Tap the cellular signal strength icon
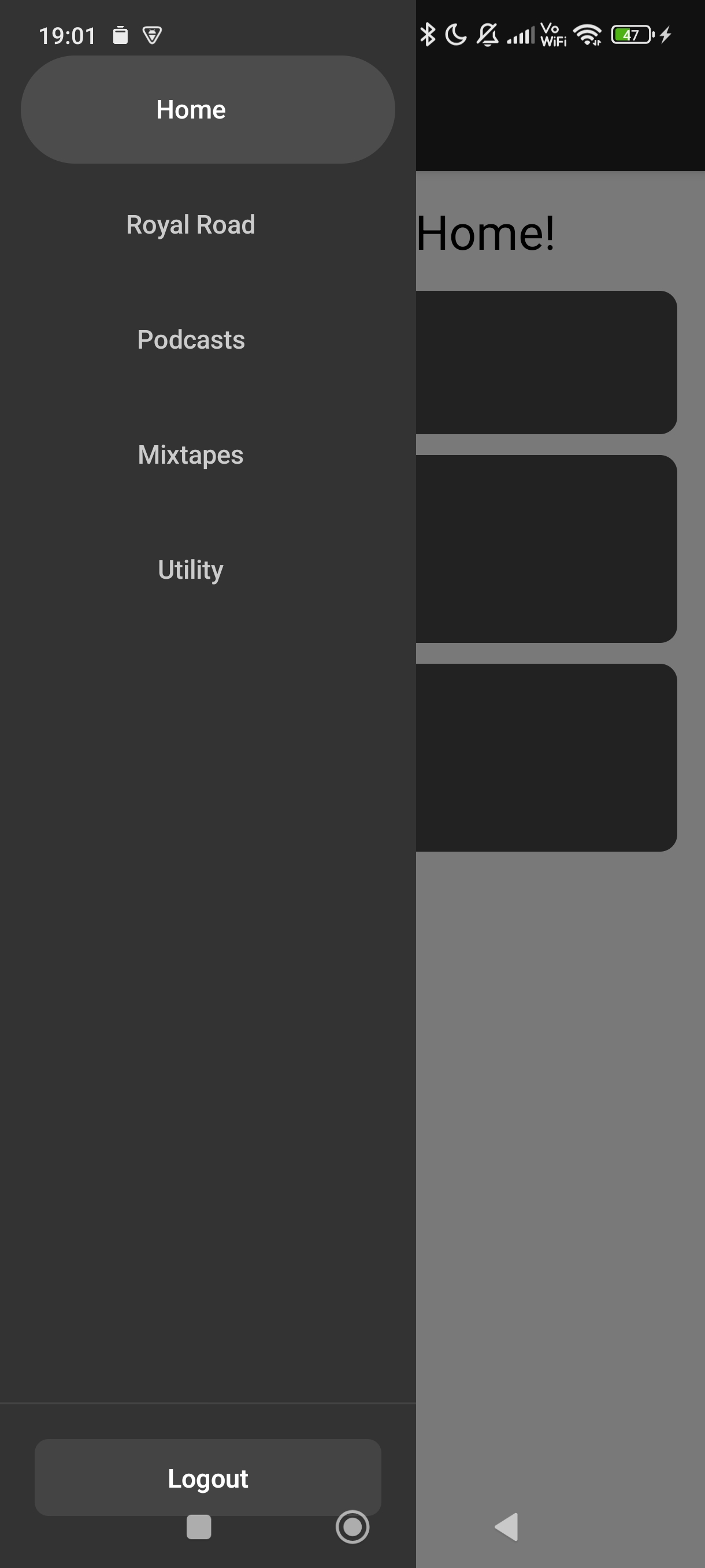The width and height of the screenshot is (705, 1568). 521,35
